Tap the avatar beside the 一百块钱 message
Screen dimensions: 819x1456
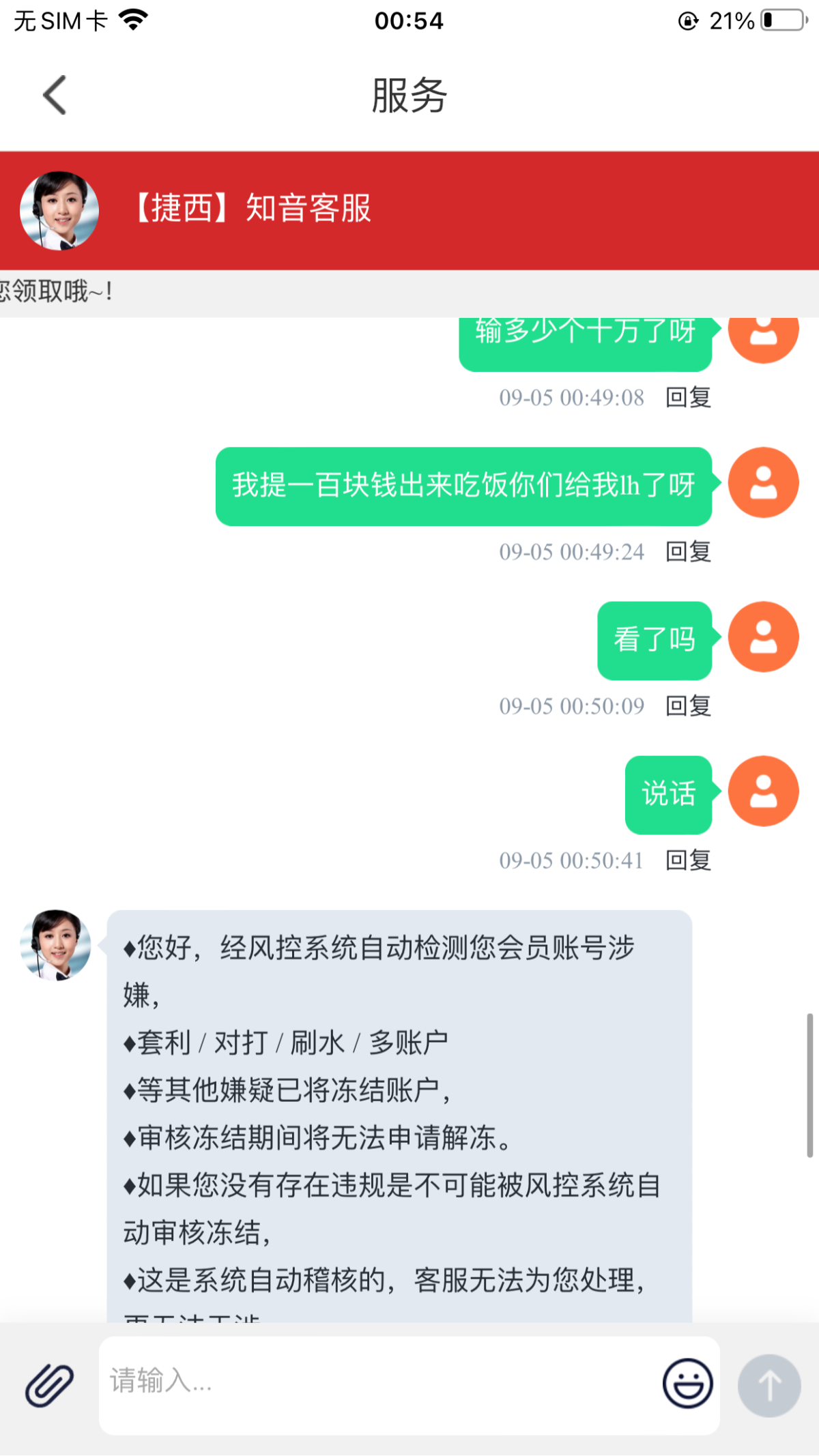point(763,482)
